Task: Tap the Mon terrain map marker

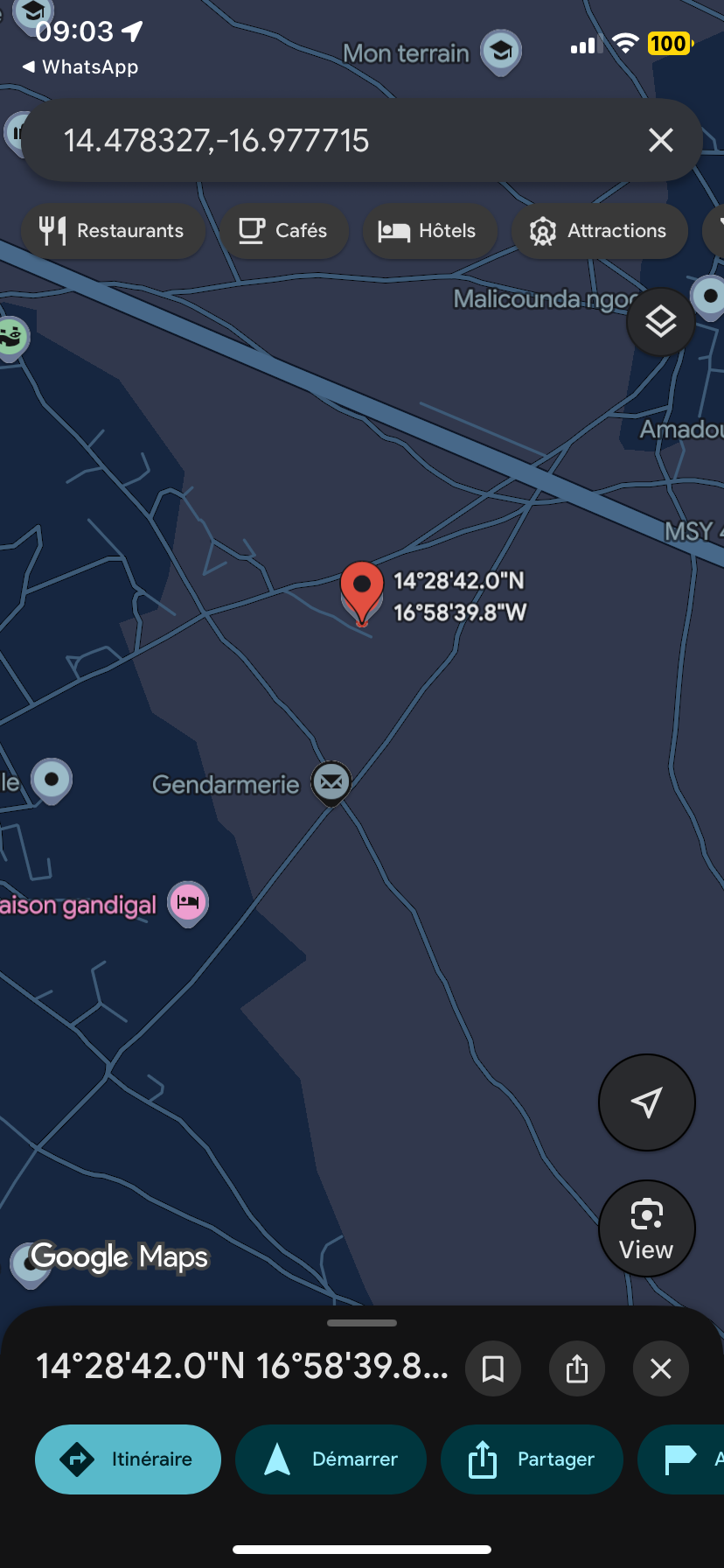Action: (501, 52)
